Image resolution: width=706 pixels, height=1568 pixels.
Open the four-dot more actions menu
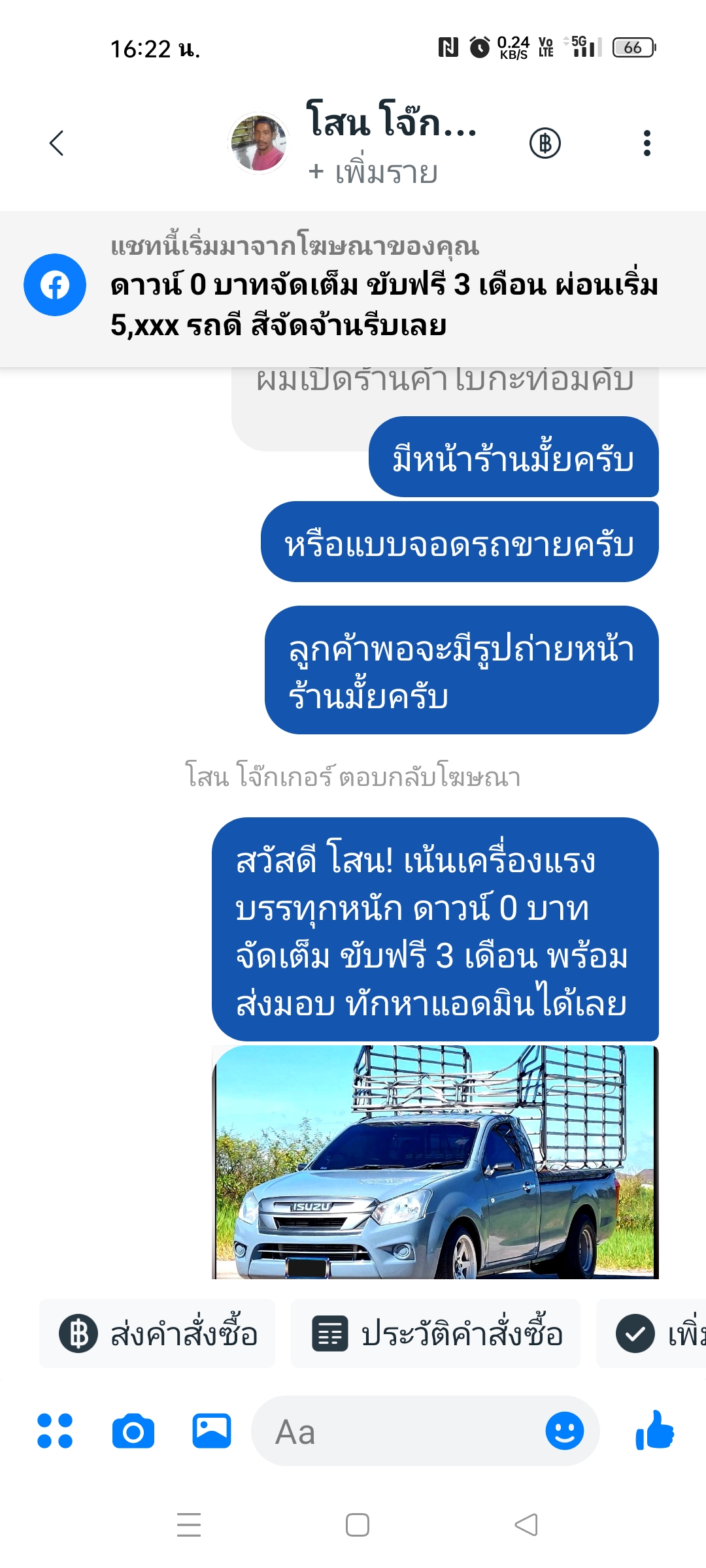click(x=55, y=1431)
